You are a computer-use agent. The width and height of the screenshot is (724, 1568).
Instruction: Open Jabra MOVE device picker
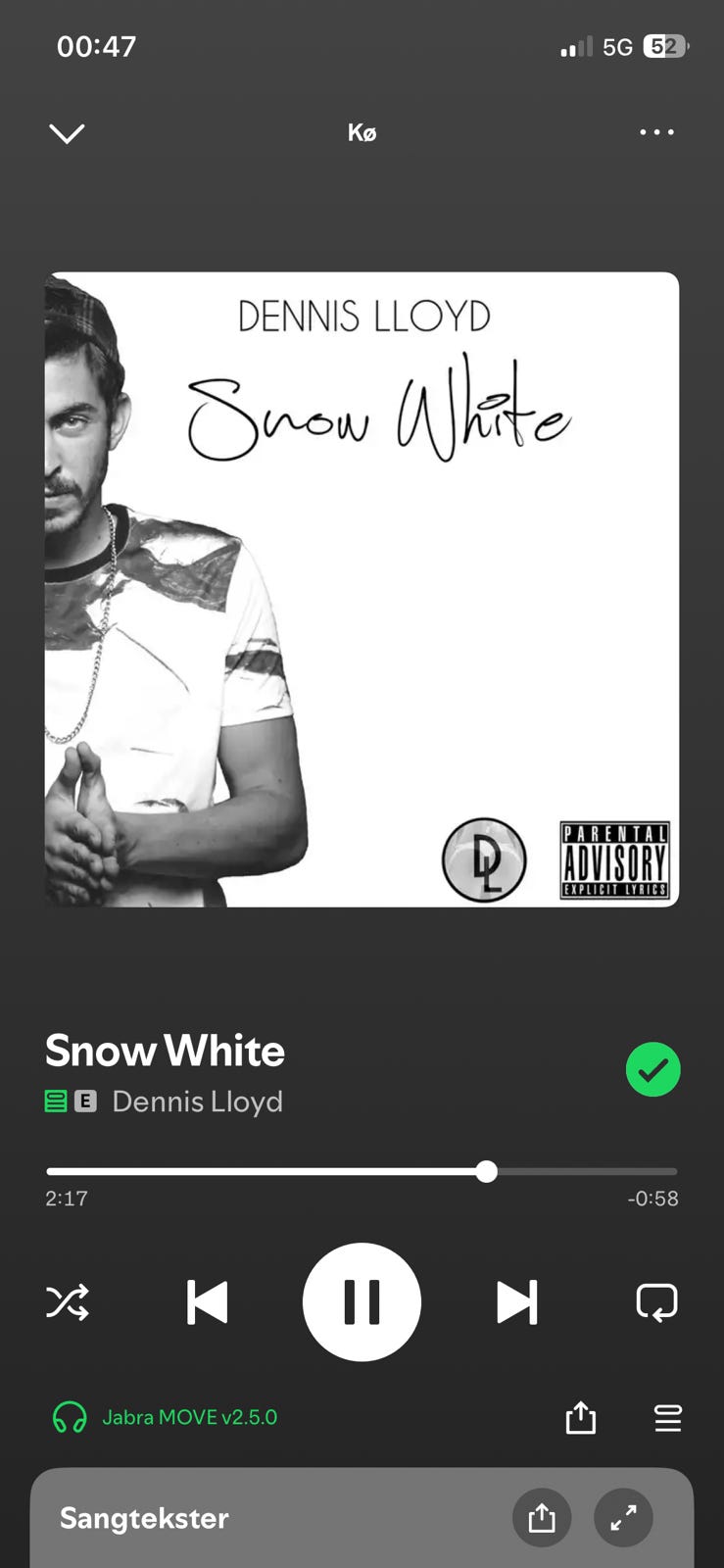pos(165,1417)
